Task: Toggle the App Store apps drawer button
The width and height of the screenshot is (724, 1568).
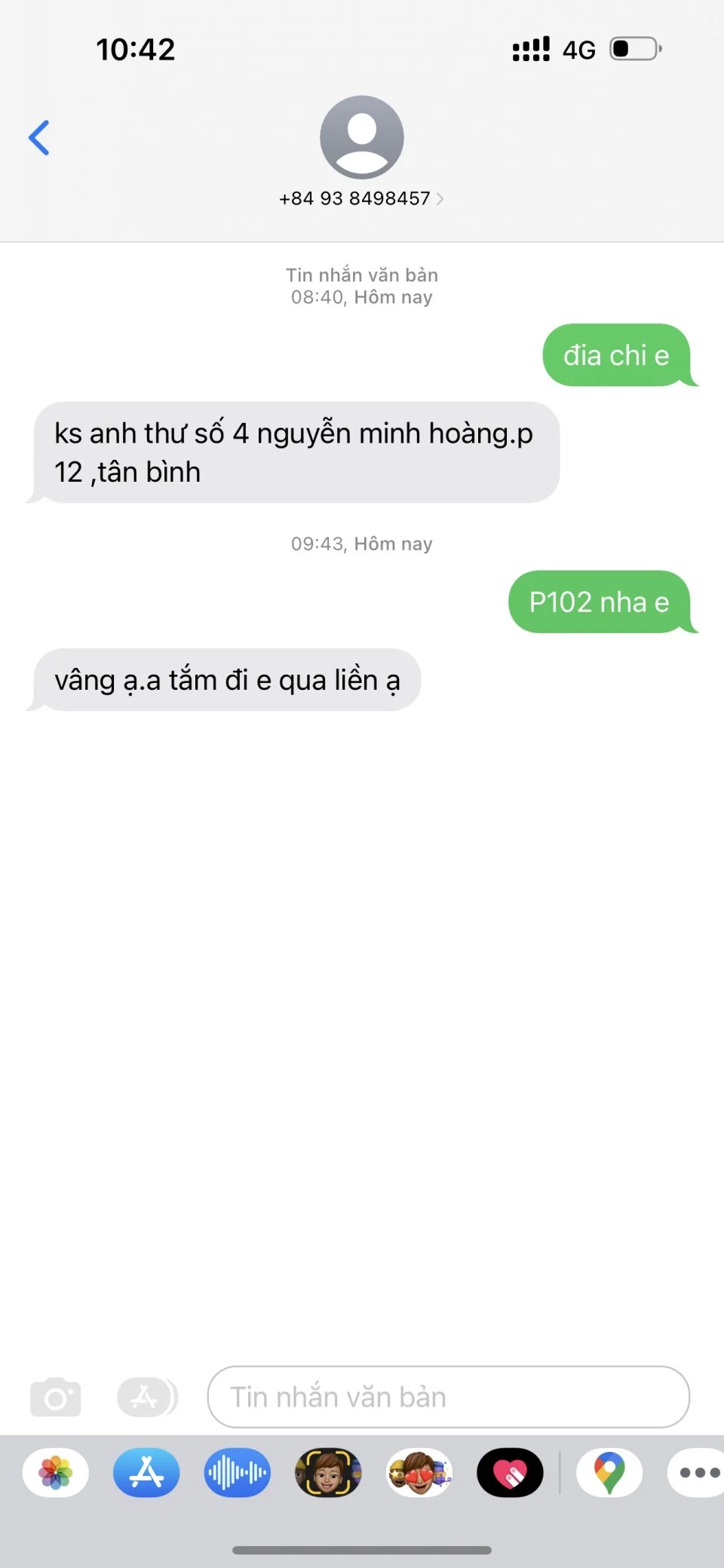Action: point(146,1397)
